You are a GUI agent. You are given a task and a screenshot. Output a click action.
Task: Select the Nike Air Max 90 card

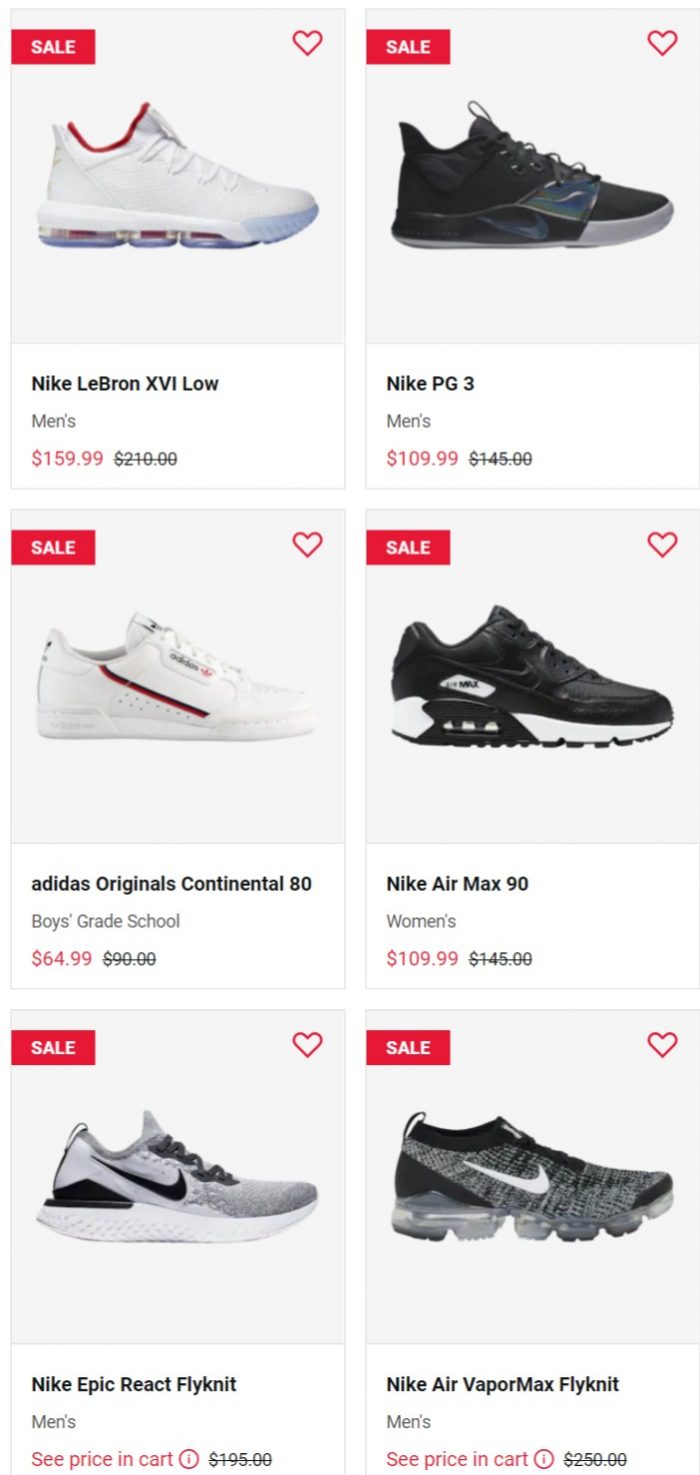tap(533, 749)
